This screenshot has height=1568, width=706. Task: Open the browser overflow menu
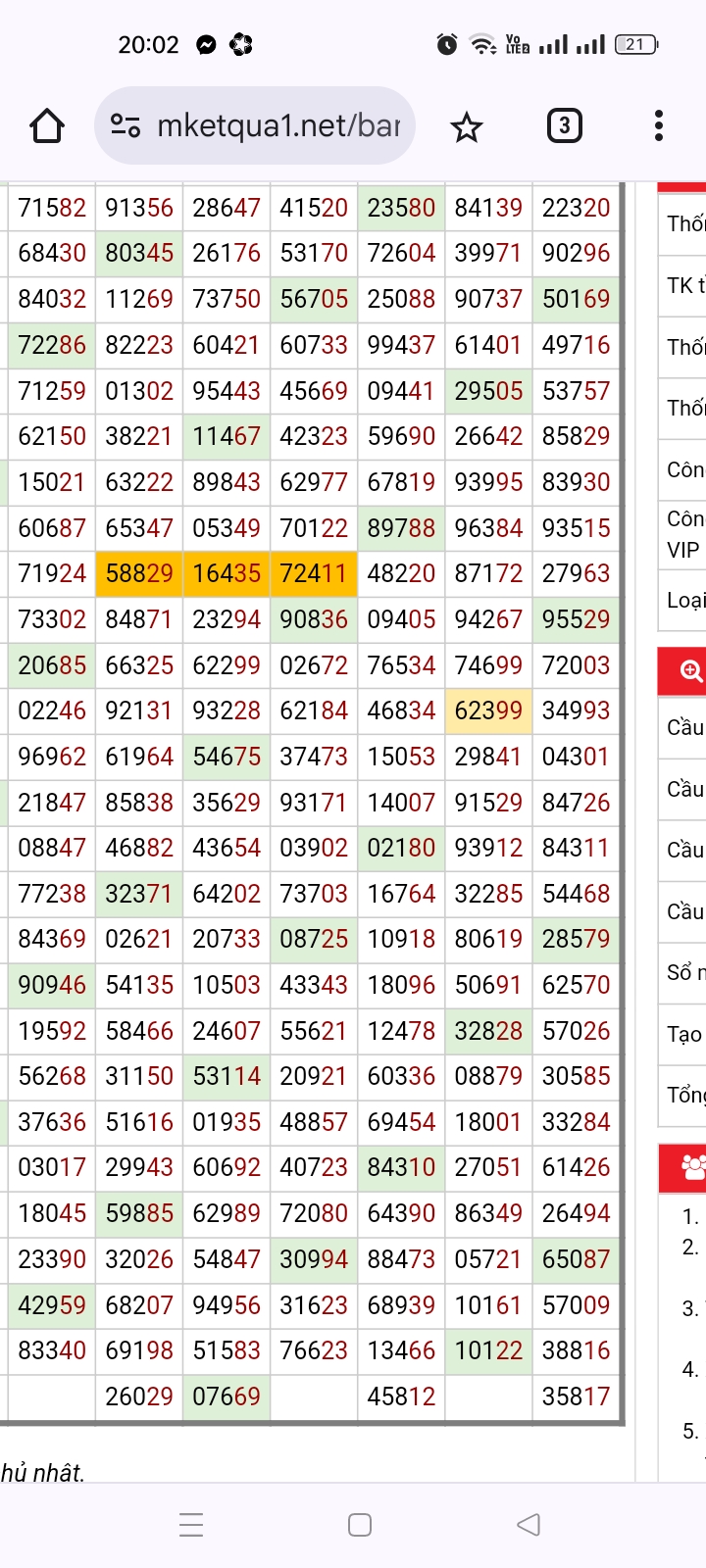[658, 126]
